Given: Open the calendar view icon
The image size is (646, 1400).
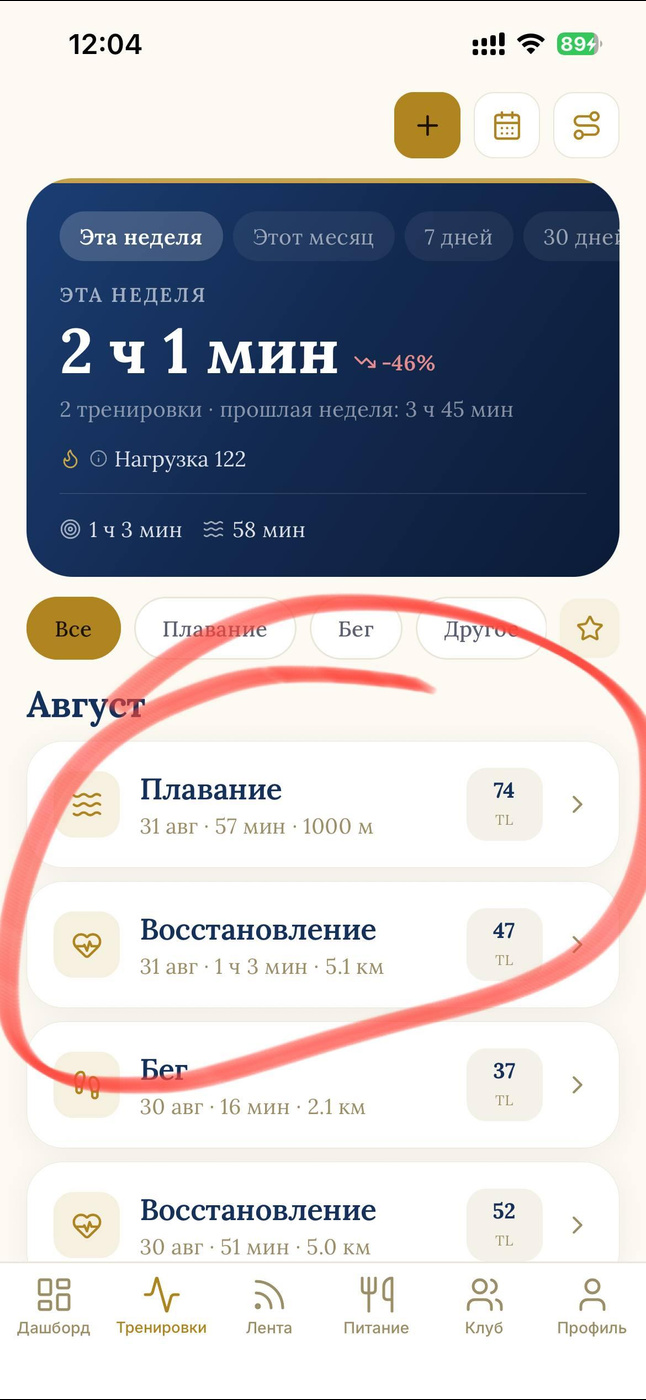Looking at the screenshot, I should [507, 125].
